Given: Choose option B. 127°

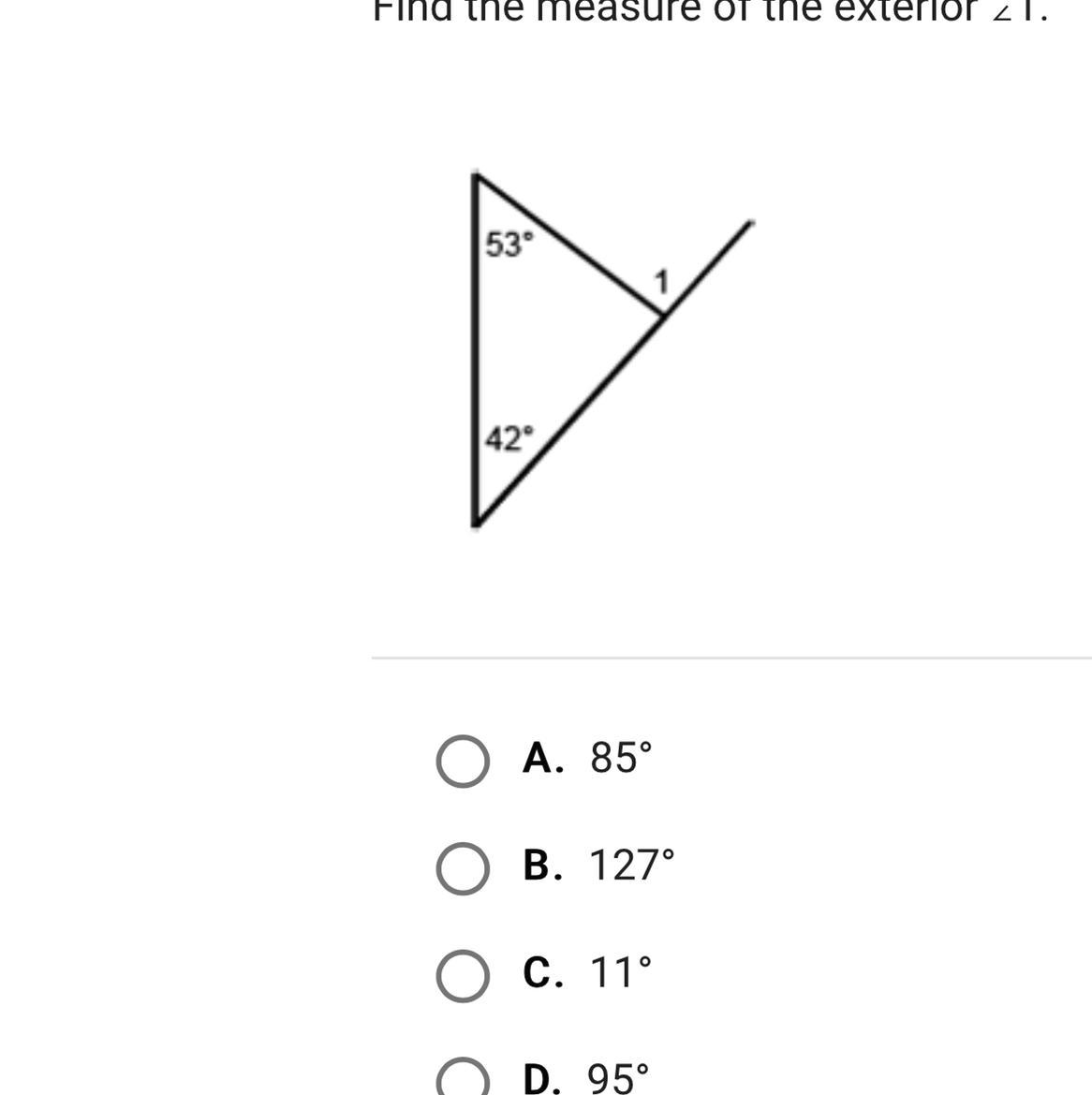Looking at the screenshot, I should tap(462, 867).
